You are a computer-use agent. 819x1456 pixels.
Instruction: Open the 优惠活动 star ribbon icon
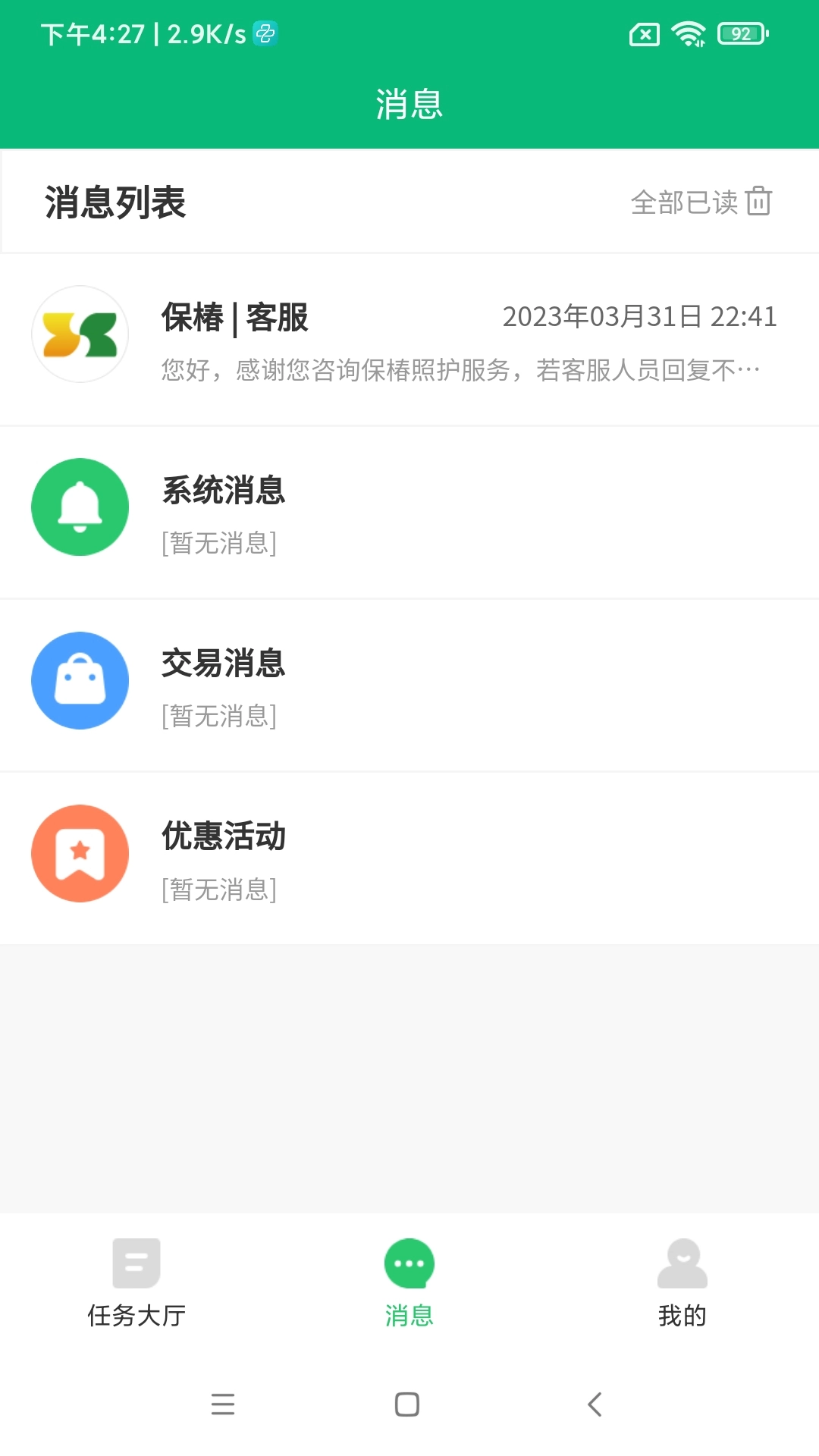tap(80, 853)
